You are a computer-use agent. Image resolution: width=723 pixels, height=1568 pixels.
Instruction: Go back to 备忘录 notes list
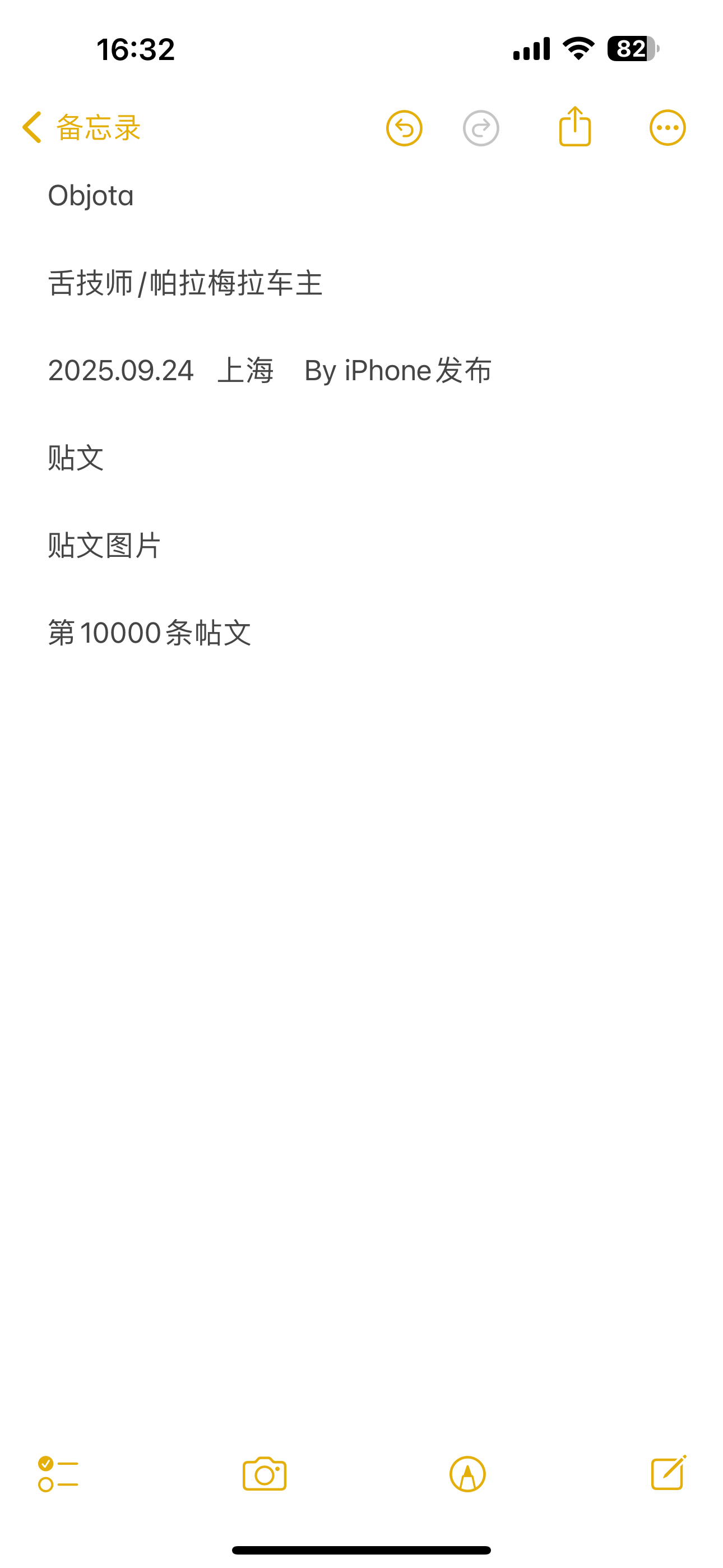point(80,128)
